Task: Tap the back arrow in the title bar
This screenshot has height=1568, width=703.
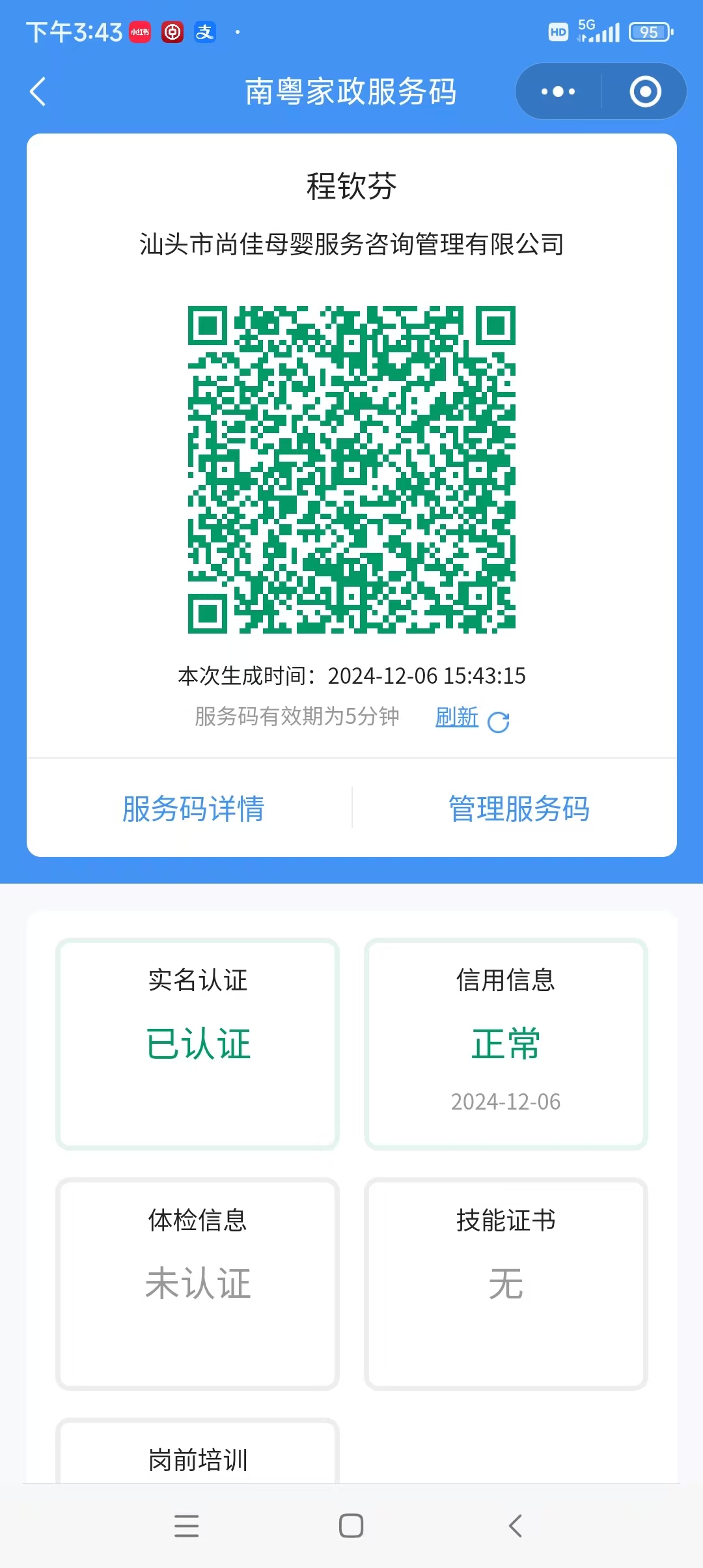Action: [37, 91]
